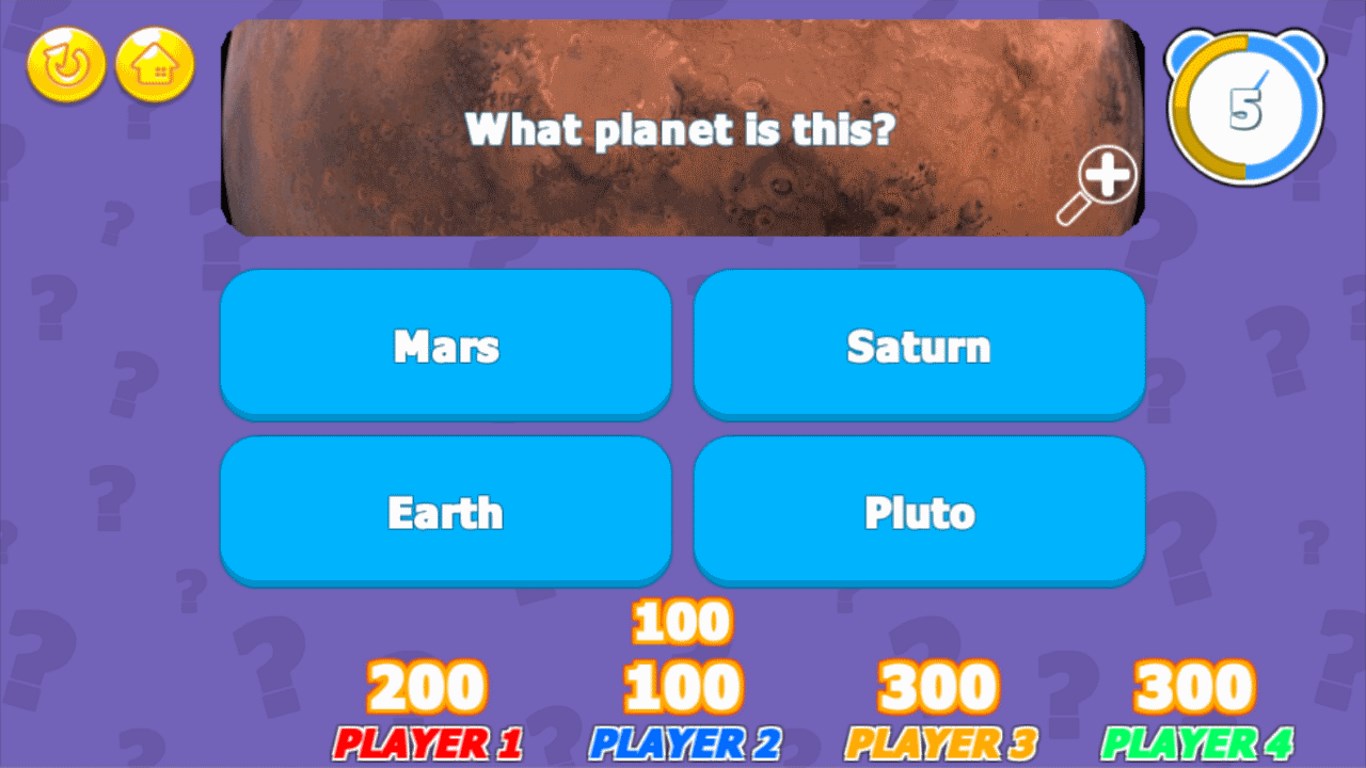
Task: Answer with Pluto
Action: [x=919, y=511]
